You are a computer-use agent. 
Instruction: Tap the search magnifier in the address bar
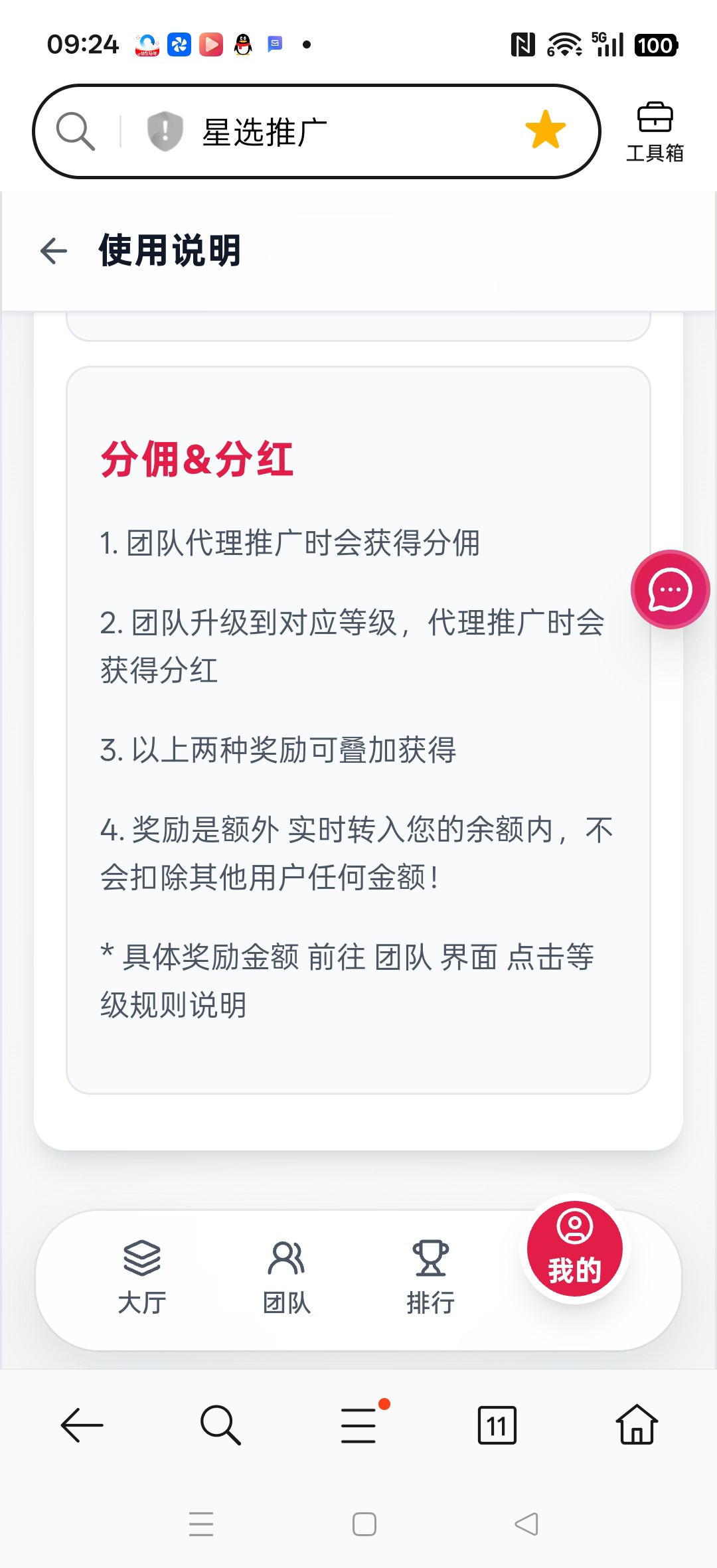(x=75, y=131)
